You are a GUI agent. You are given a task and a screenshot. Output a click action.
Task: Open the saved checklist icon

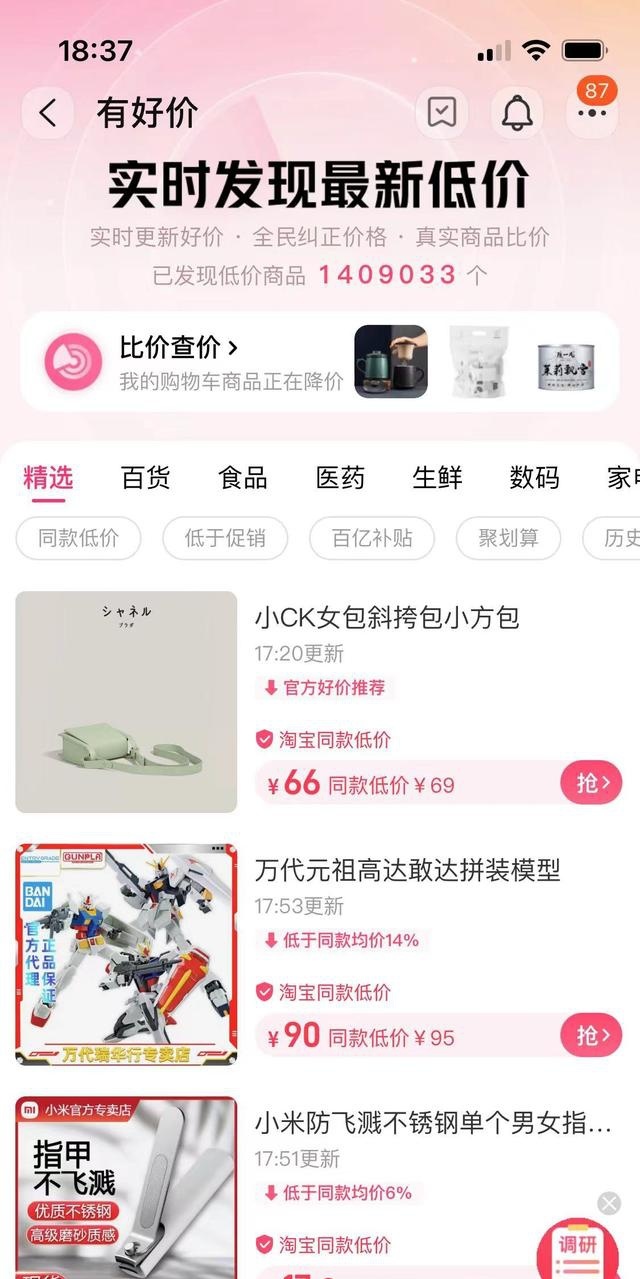442,113
